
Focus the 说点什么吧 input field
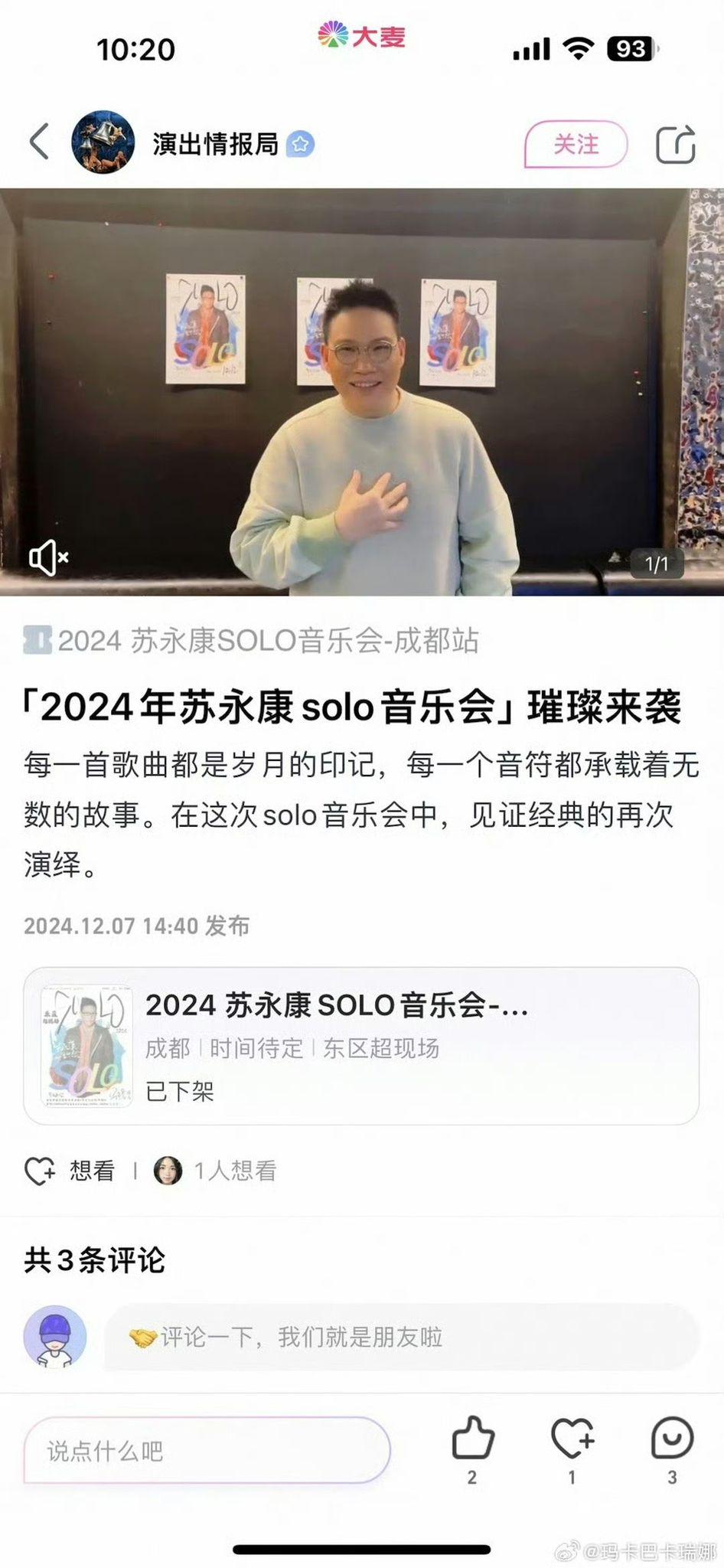tap(207, 1451)
